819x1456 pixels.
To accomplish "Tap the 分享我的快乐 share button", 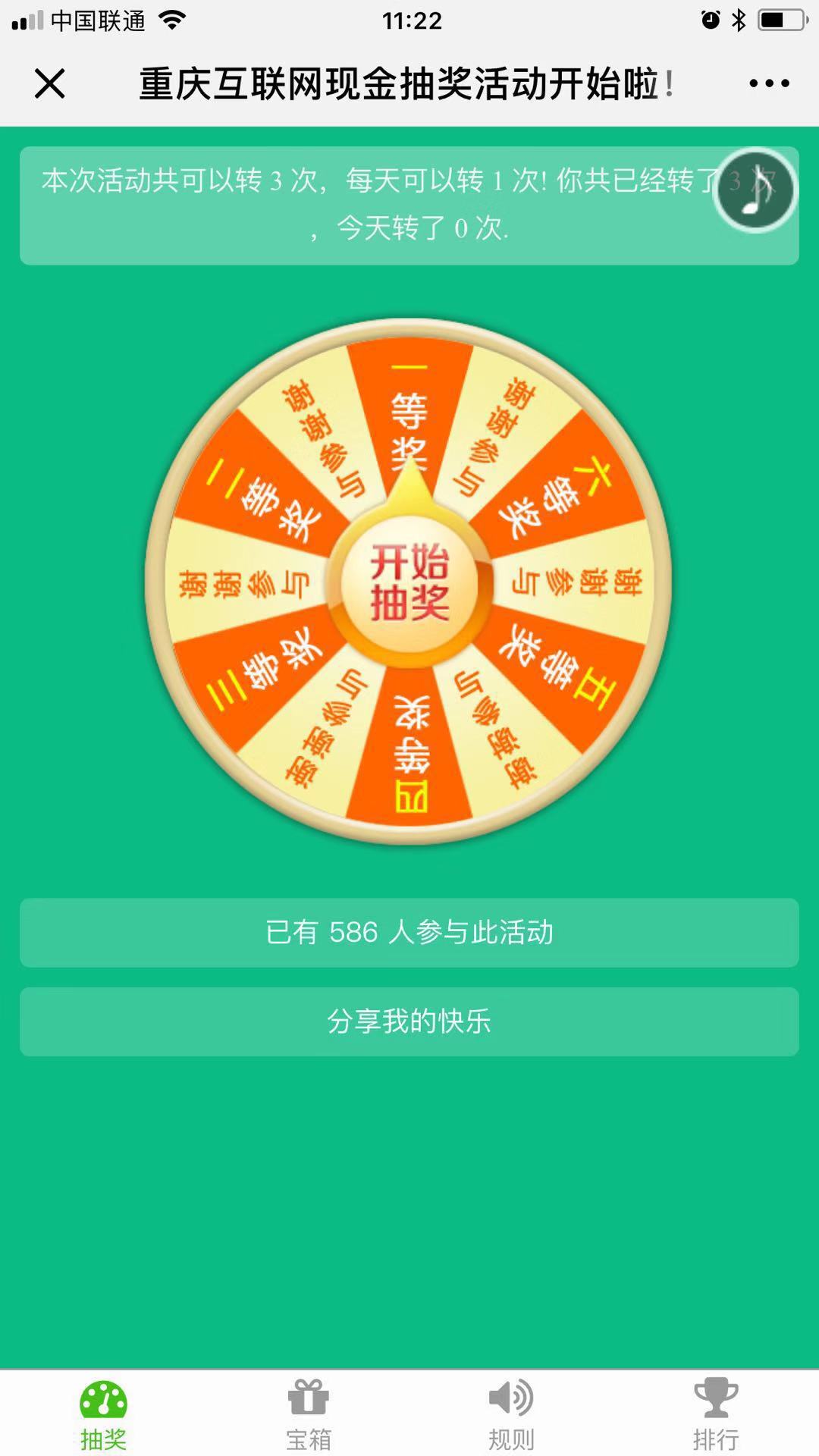I will click(409, 1021).
